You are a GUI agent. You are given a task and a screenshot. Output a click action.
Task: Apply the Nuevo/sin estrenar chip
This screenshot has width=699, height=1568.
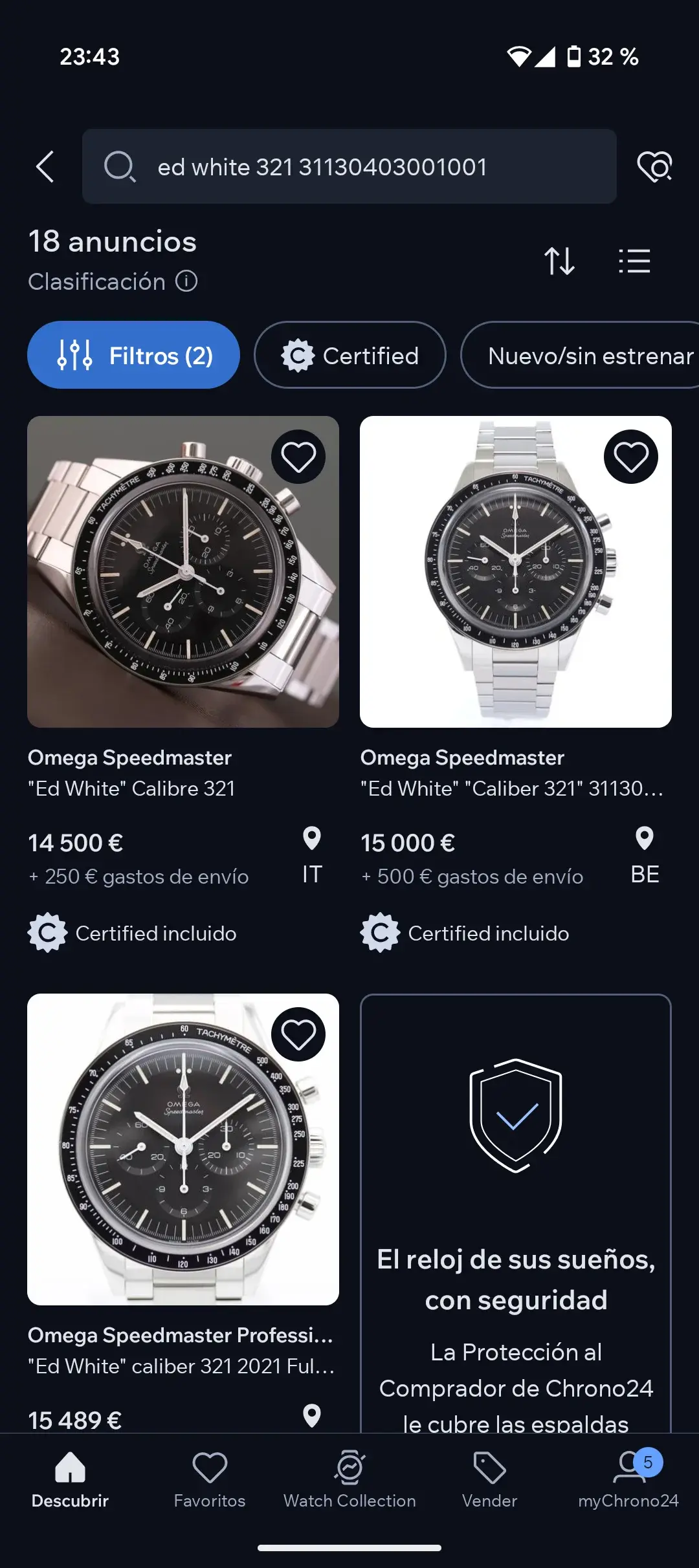click(582, 355)
